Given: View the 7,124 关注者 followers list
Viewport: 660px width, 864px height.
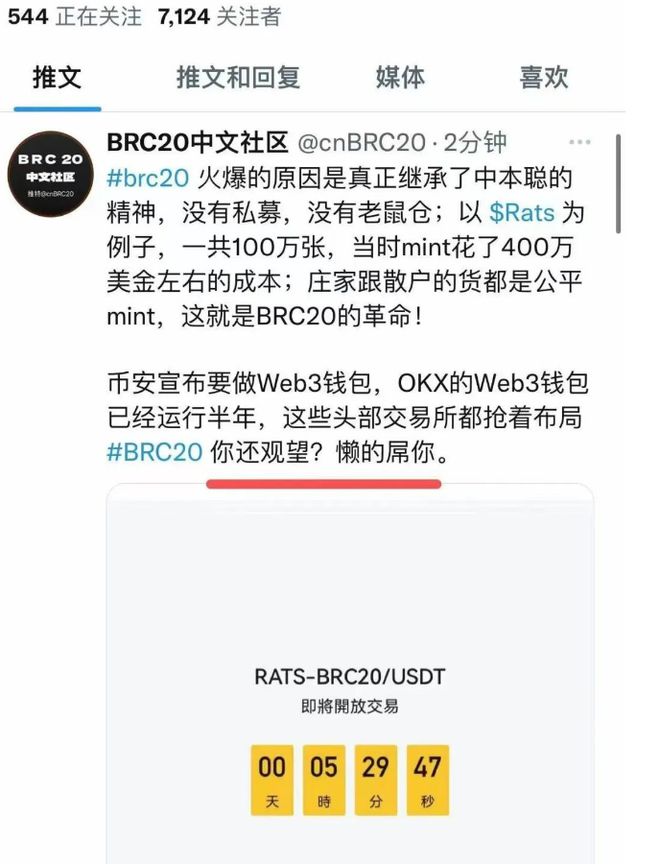Looking at the screenshot, I should [x=219, y=16].
